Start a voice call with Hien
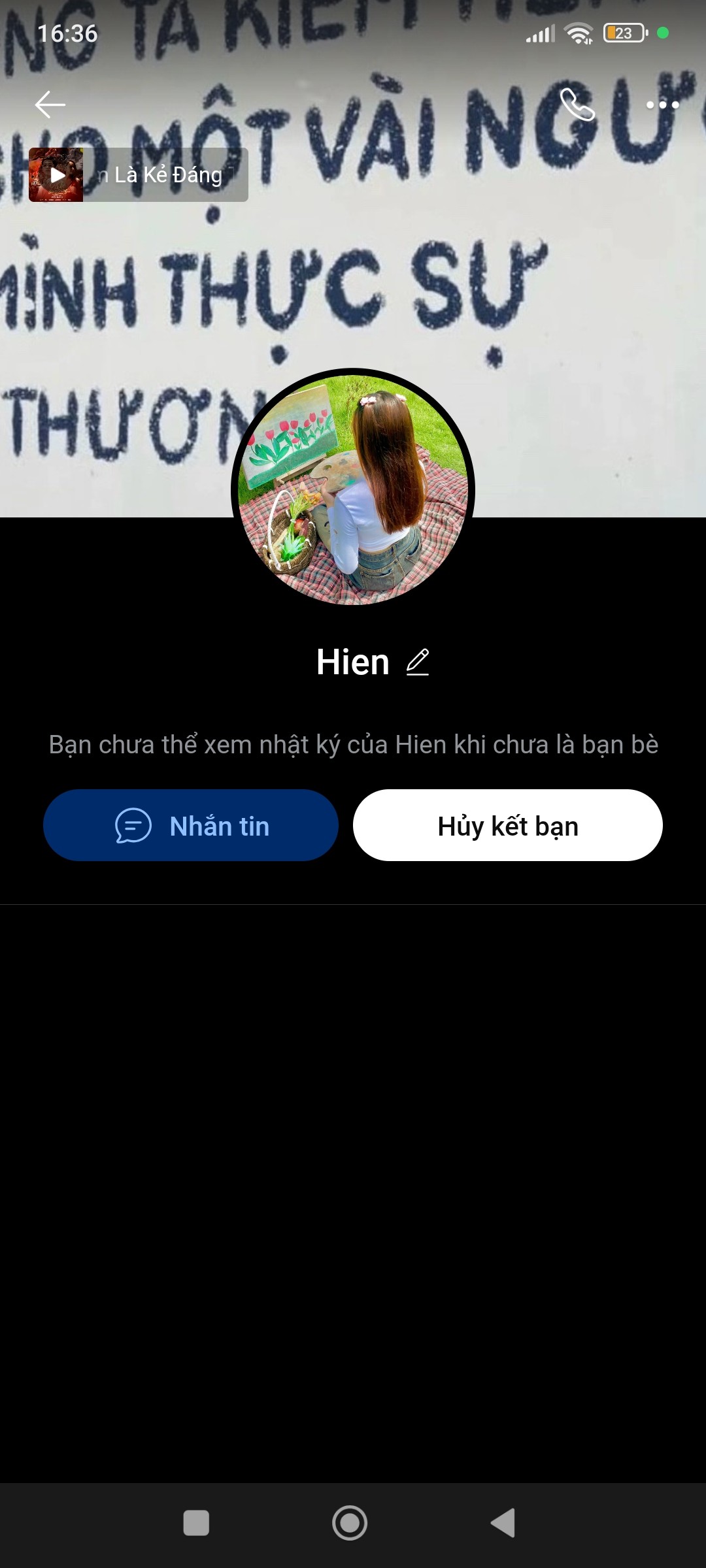This screenshot has width=706, height=1568. tap(578, 105)
